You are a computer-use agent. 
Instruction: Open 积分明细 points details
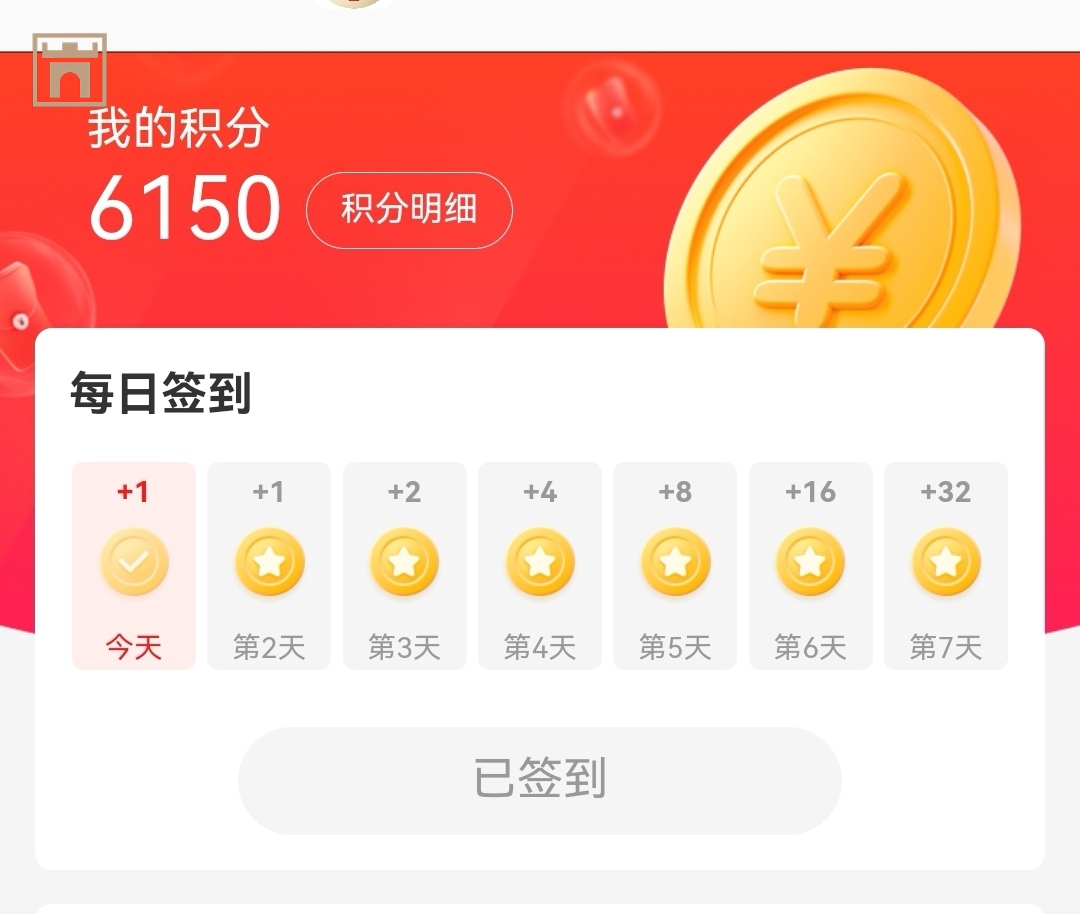click(x=409, y=210)
